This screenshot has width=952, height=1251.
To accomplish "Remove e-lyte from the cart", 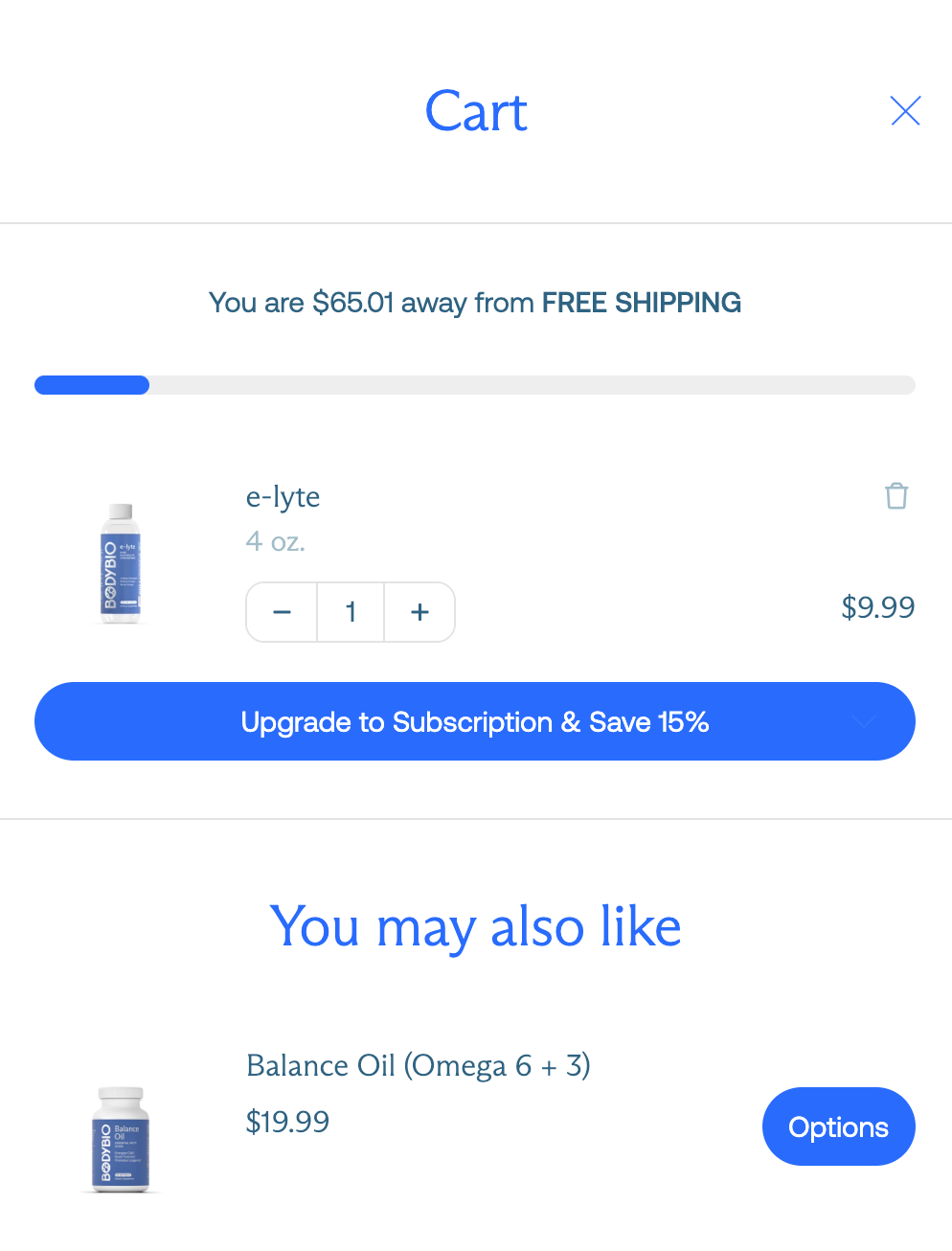I will click(x=896, y=496).
